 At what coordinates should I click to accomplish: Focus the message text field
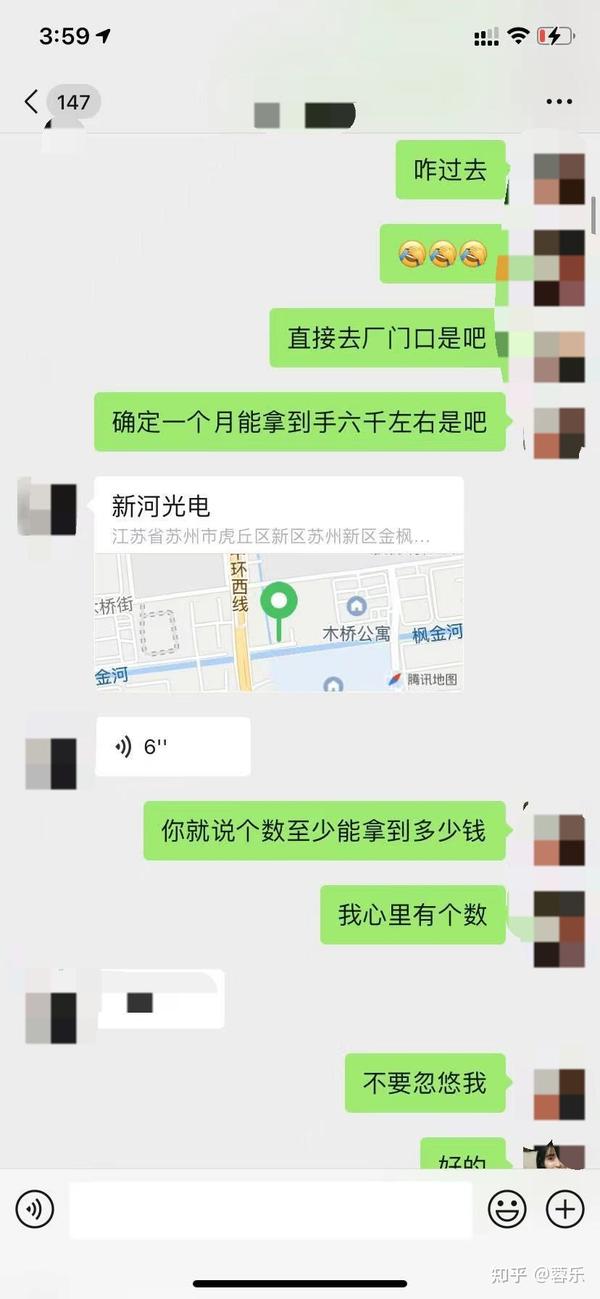tap(270, 1210)
